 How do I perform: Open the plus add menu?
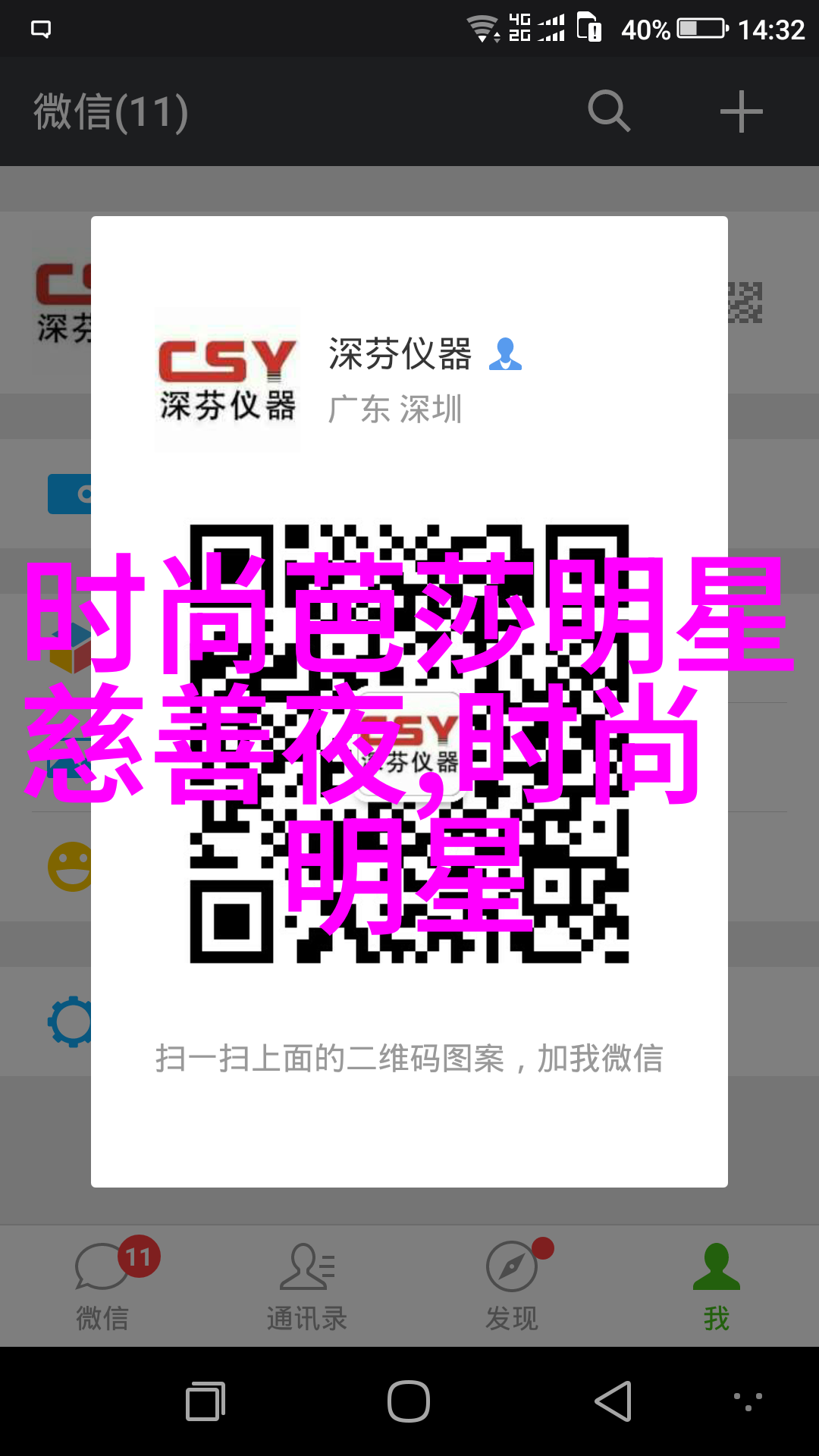(x=741, y=111)
